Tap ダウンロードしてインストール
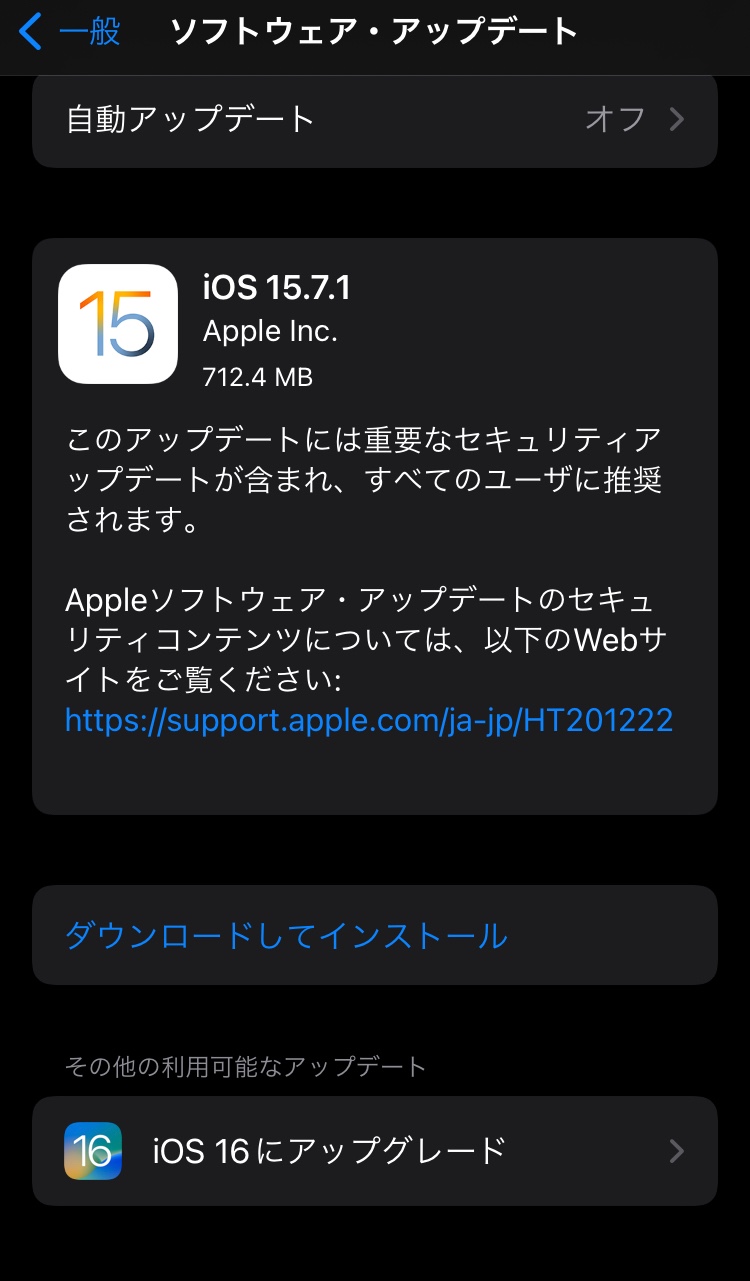Viewport: 750px width, 1281px height. click(x=286, y=936)
